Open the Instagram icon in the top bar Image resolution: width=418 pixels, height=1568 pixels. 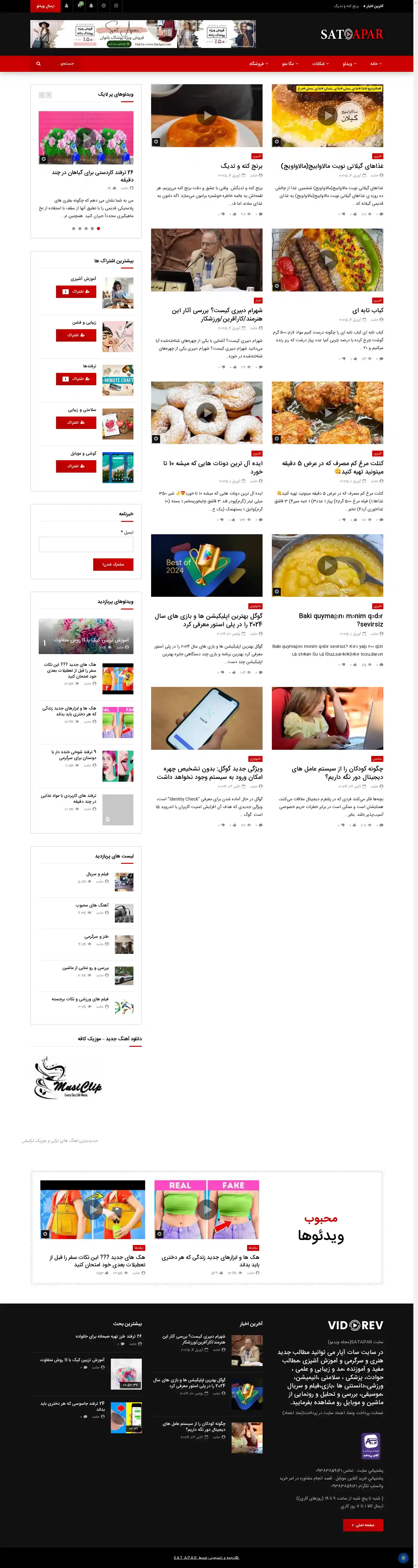(115, 6)
